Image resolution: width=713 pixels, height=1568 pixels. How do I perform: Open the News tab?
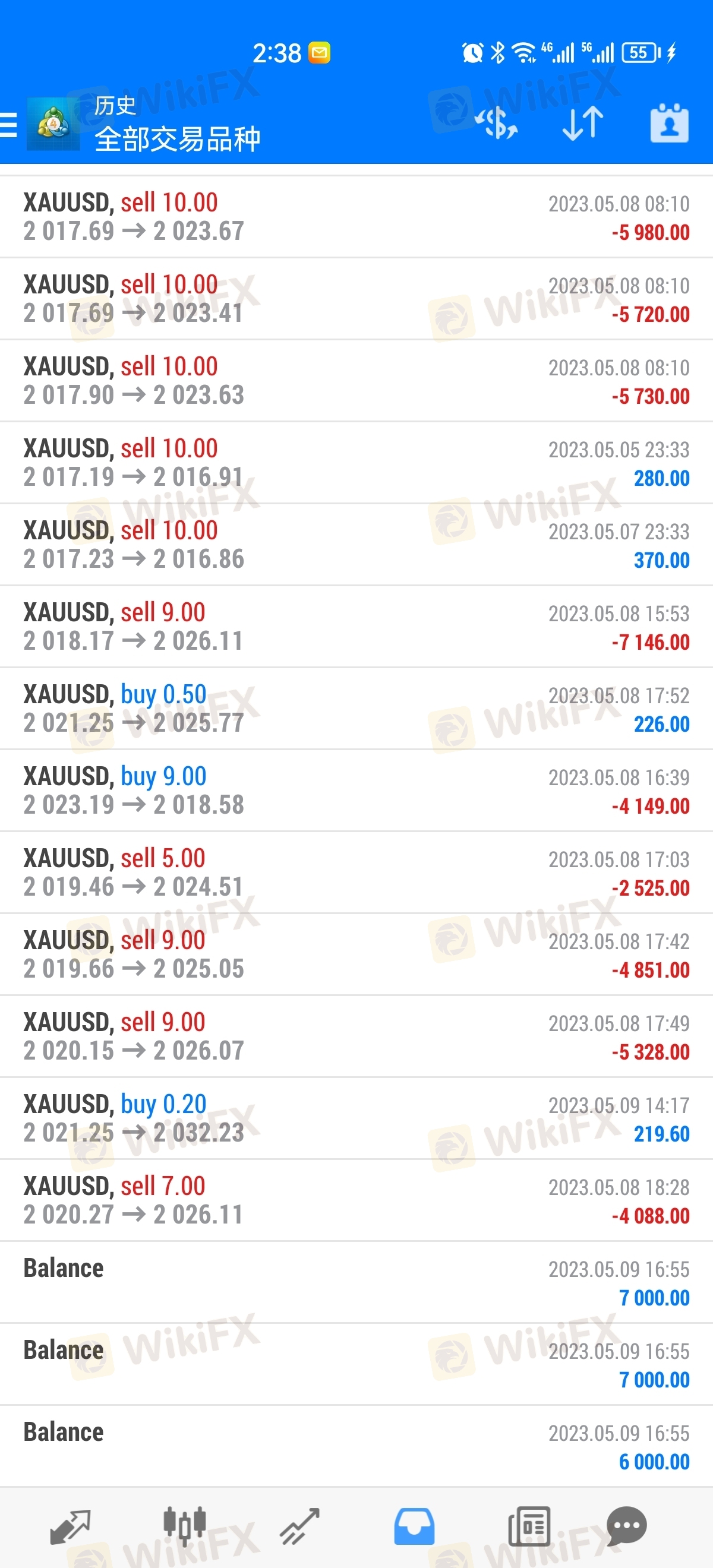(529, 1526)
